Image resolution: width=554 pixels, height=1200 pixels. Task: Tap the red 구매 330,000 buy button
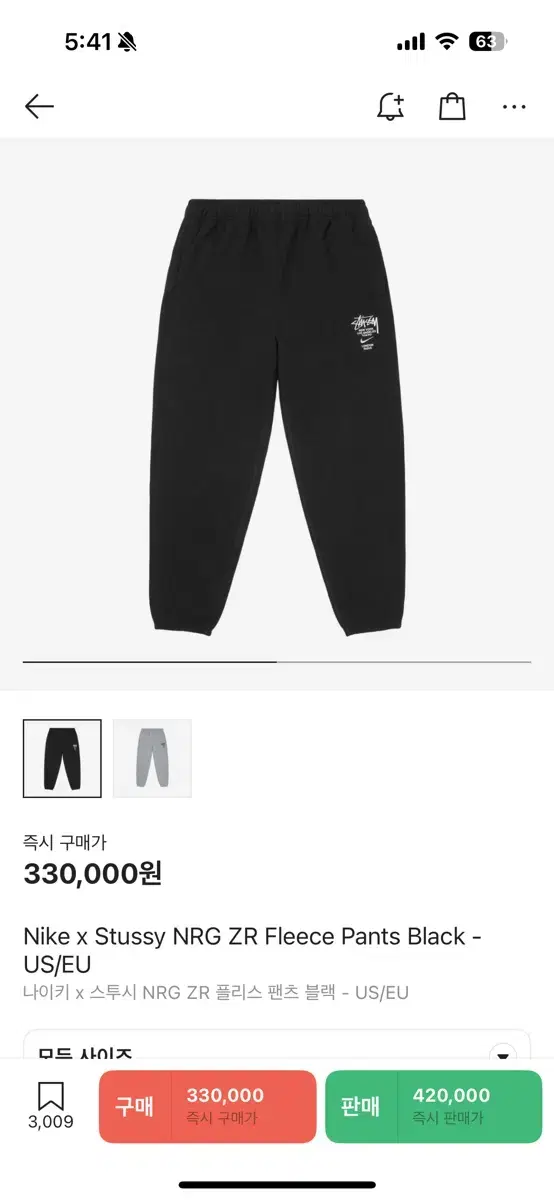pyautogui.click(x=207, y=1106)
